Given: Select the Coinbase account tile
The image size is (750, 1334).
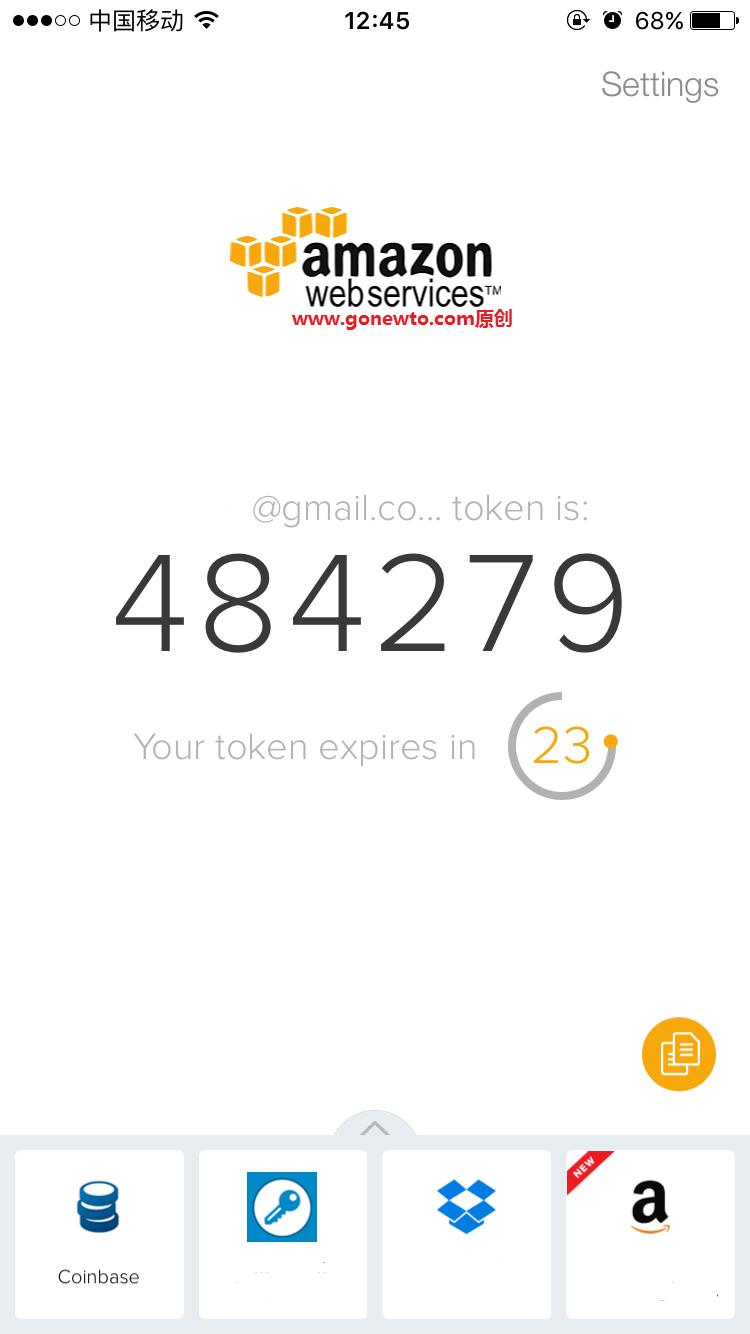Looking at the screenshot, I should [99, 1233].
